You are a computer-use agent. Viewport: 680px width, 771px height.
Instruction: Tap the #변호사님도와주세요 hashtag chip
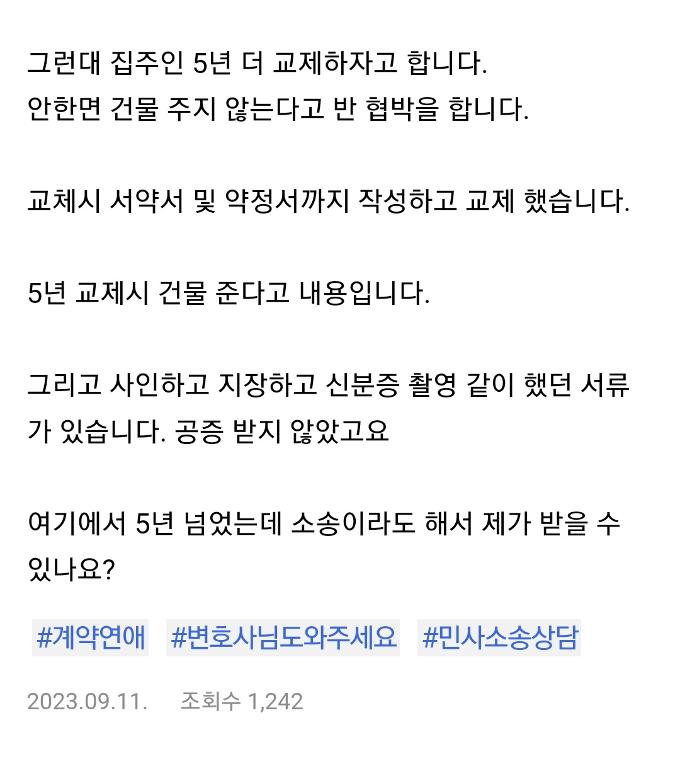[283, 638]
